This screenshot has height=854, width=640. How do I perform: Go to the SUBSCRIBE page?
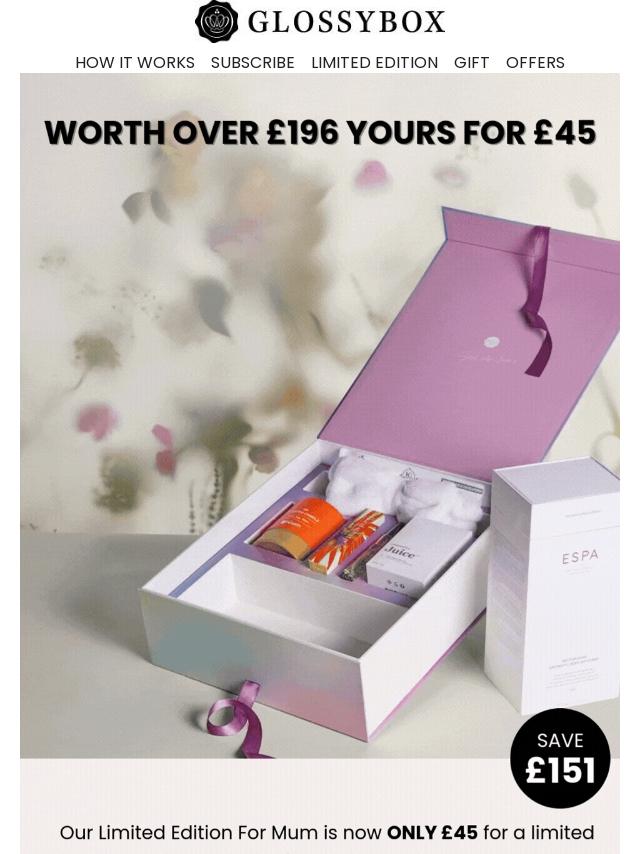[x=252, y=62]
